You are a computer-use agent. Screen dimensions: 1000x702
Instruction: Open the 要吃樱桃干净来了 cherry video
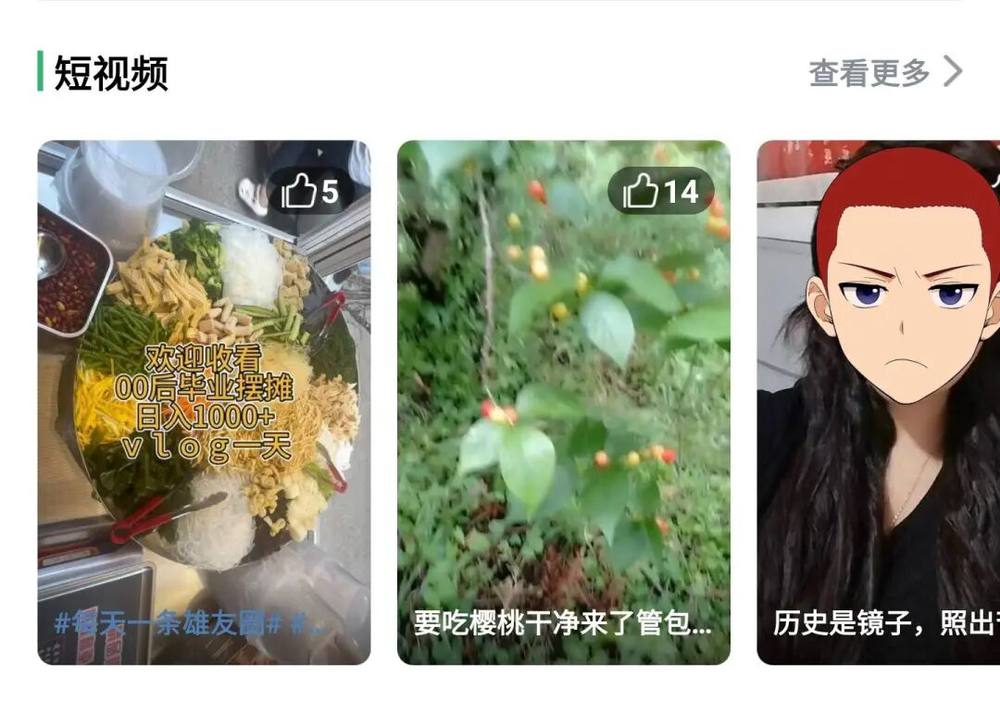pyautogui.click(x=564, y=402)
